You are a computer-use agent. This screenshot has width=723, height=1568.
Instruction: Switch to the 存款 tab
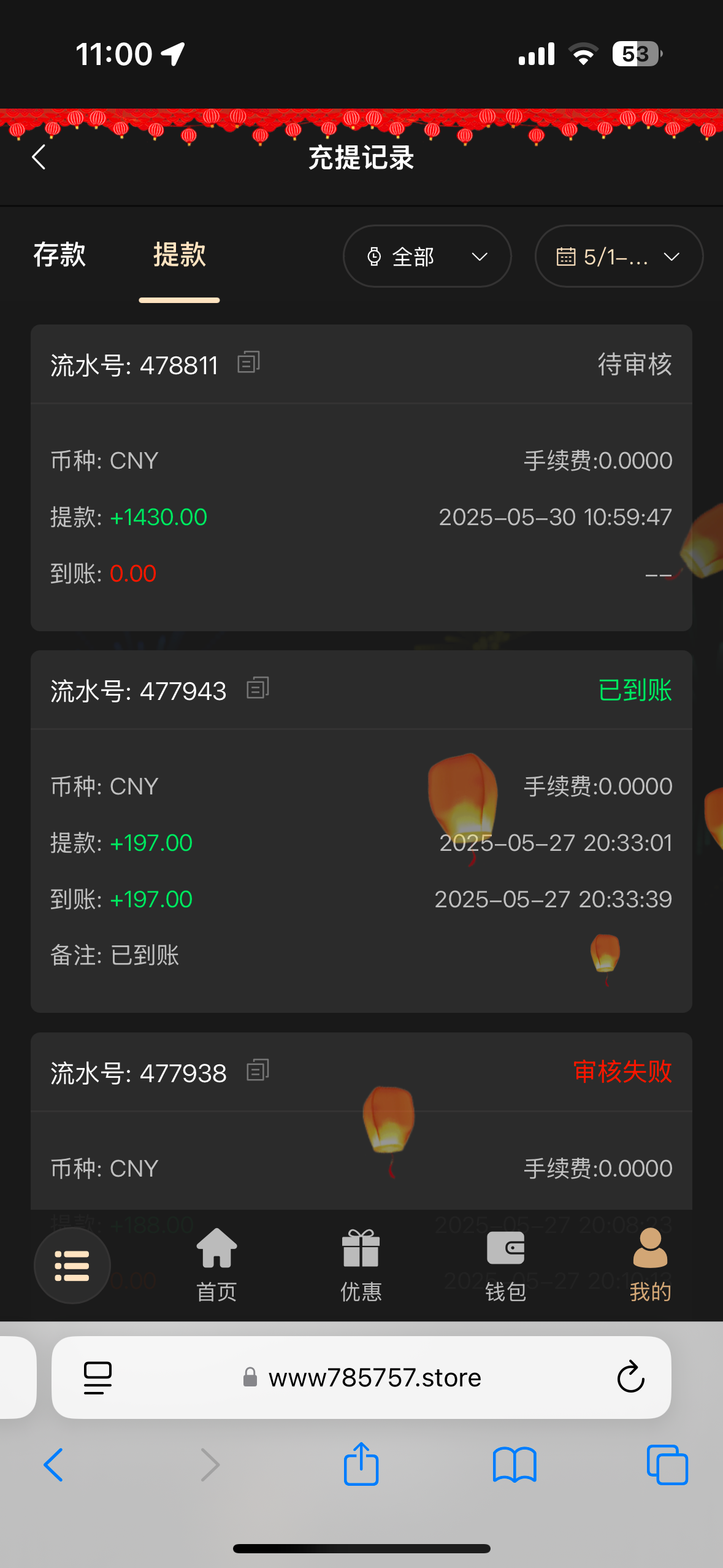(59, 255)
